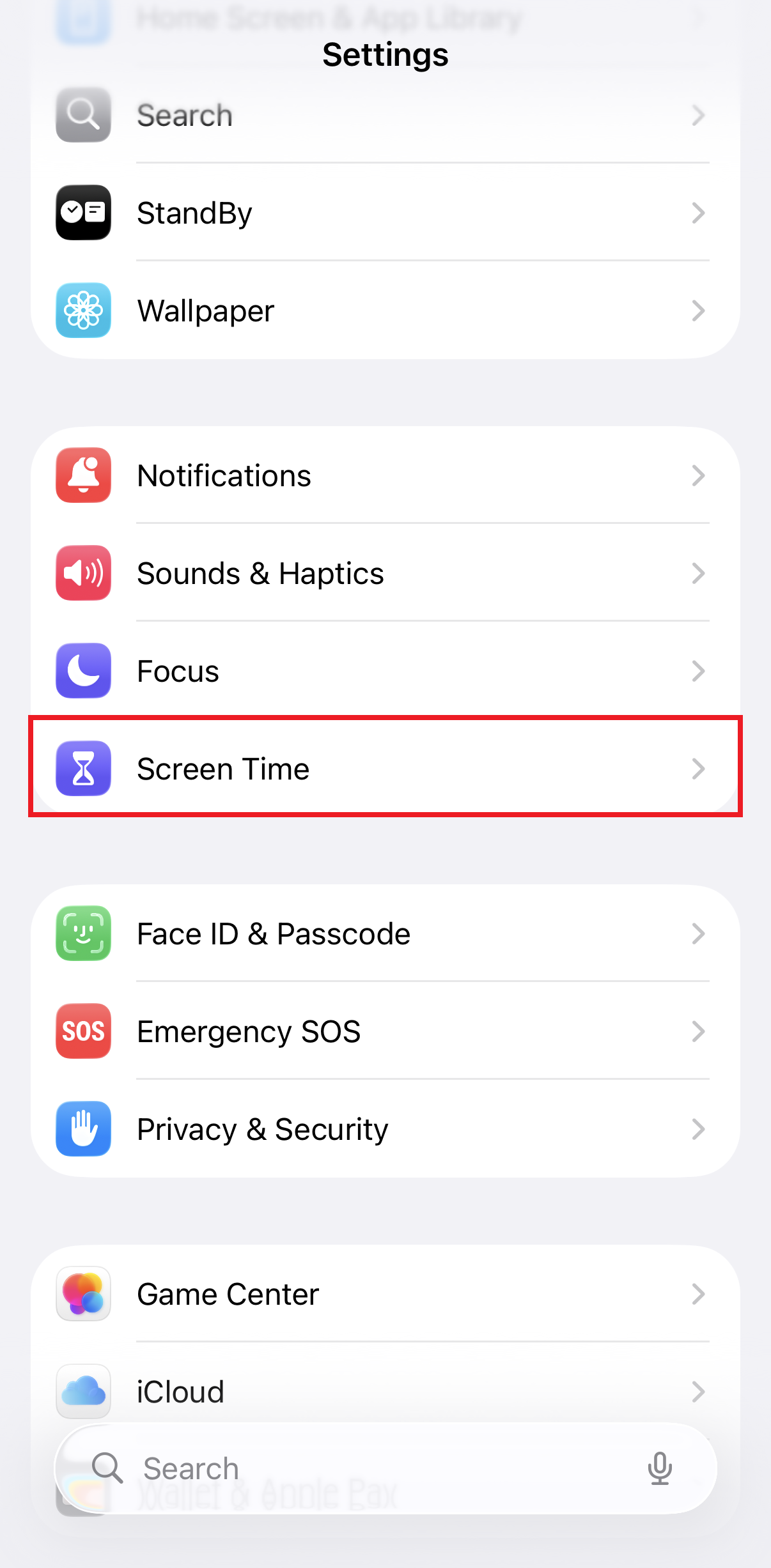Open Screen Time settings
The image size is (771, 1568).
click(x=384, y=768)
